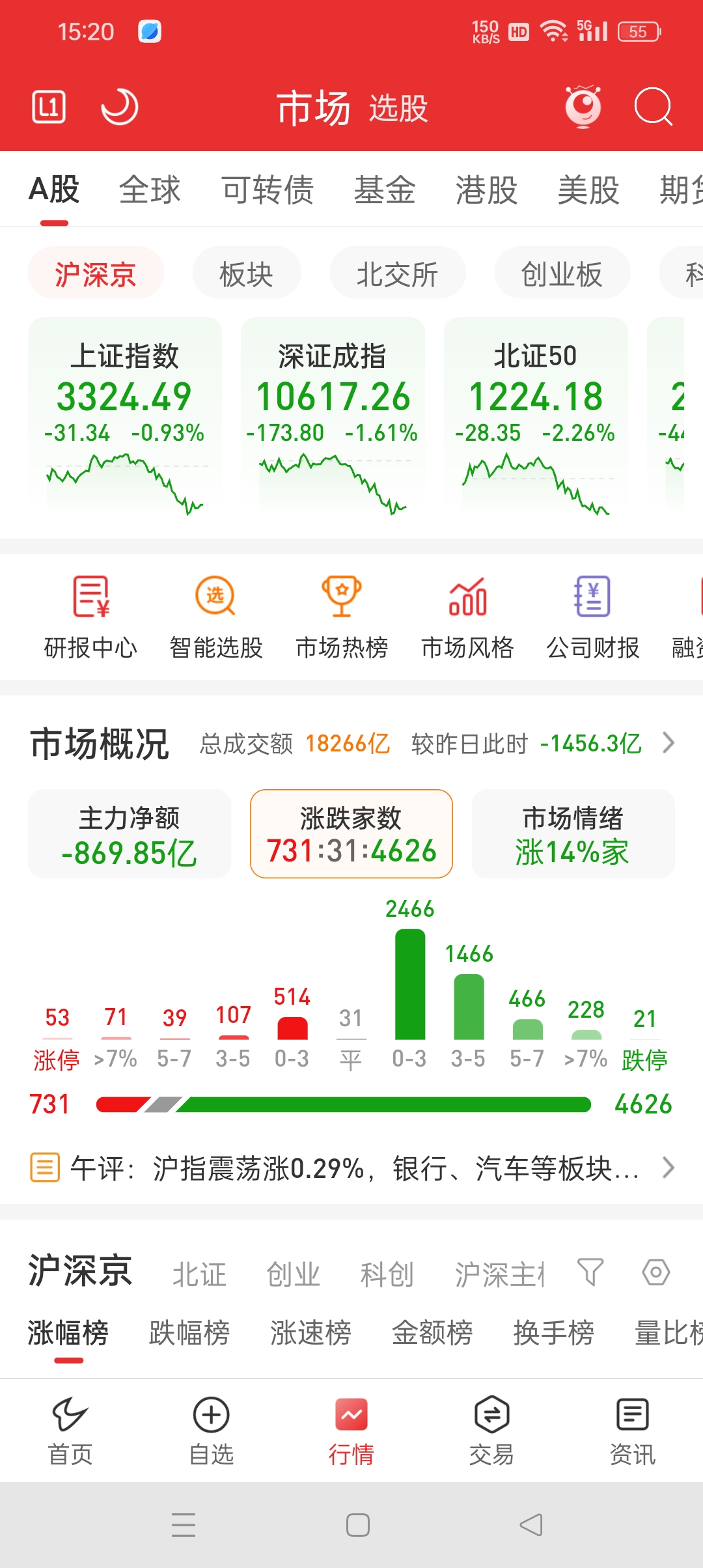The width and height of the screenshot is (703, 1568).
Task: Select the 涨跌家数 card to highlight it
Action: [351, 834]
